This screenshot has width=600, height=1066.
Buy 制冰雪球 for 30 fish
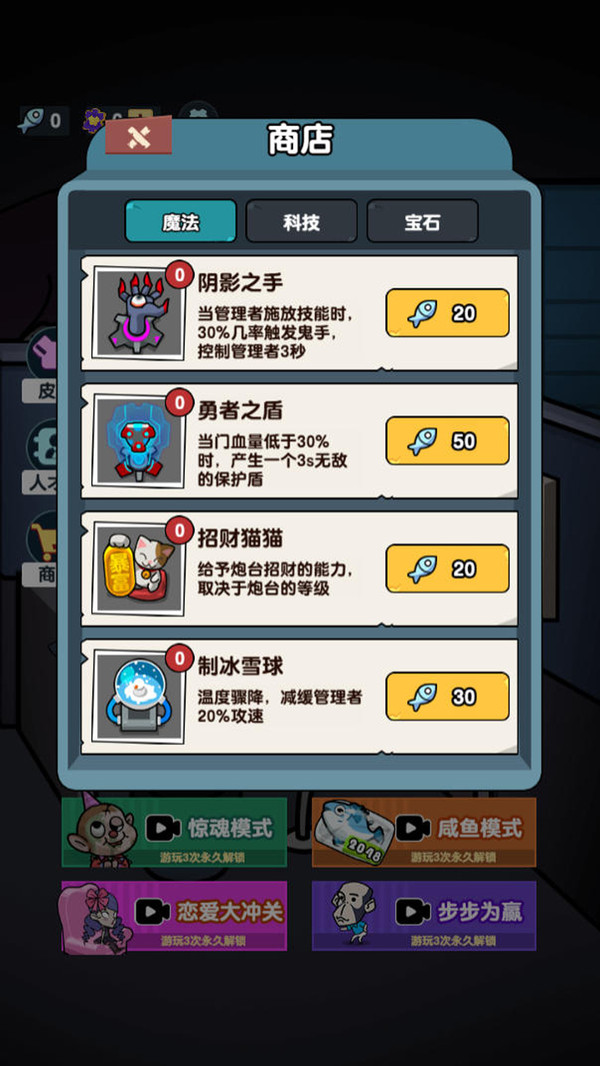coord(447,697)
